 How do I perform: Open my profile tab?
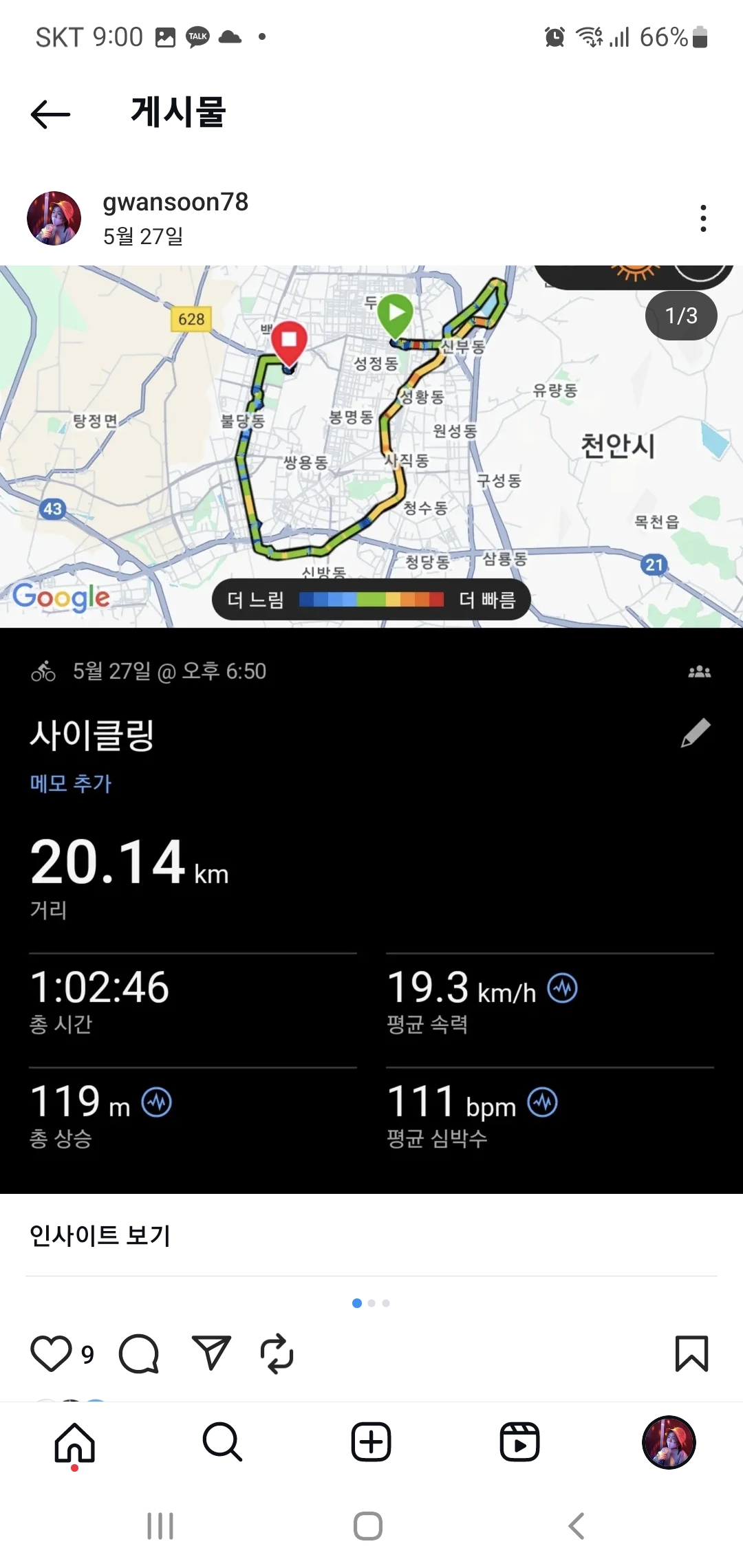coord(669,1442)
